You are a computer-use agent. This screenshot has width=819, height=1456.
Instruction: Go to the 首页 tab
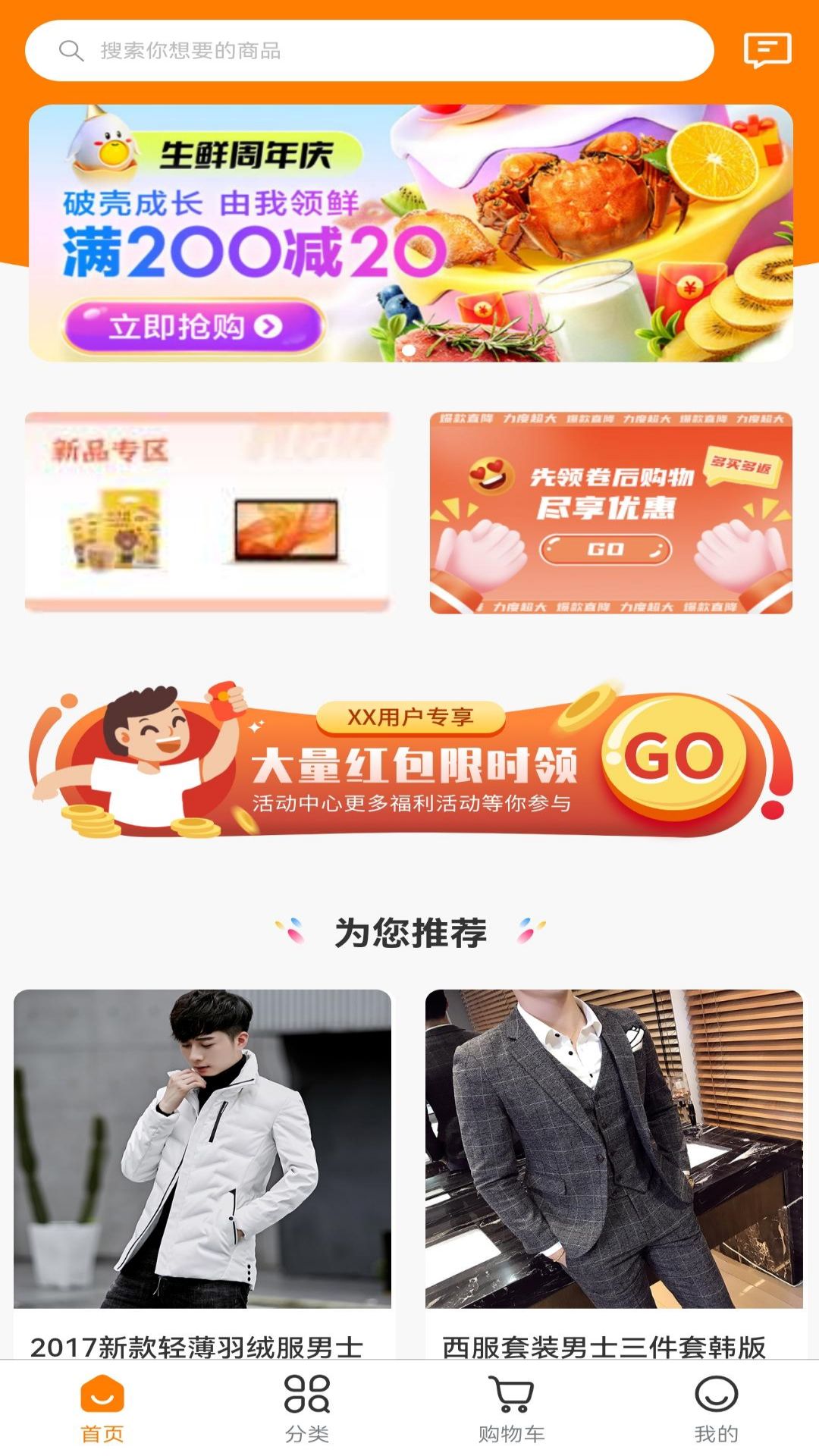[x=102, y=1408]
